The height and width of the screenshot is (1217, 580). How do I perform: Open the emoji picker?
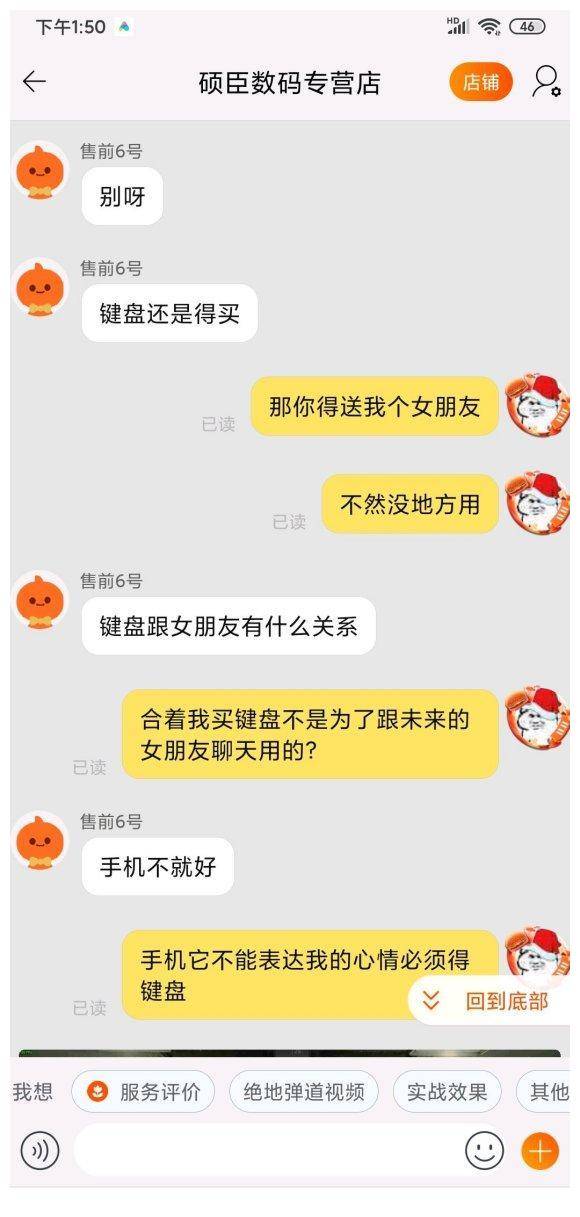pyautogui.click(x=484, y=1151)
